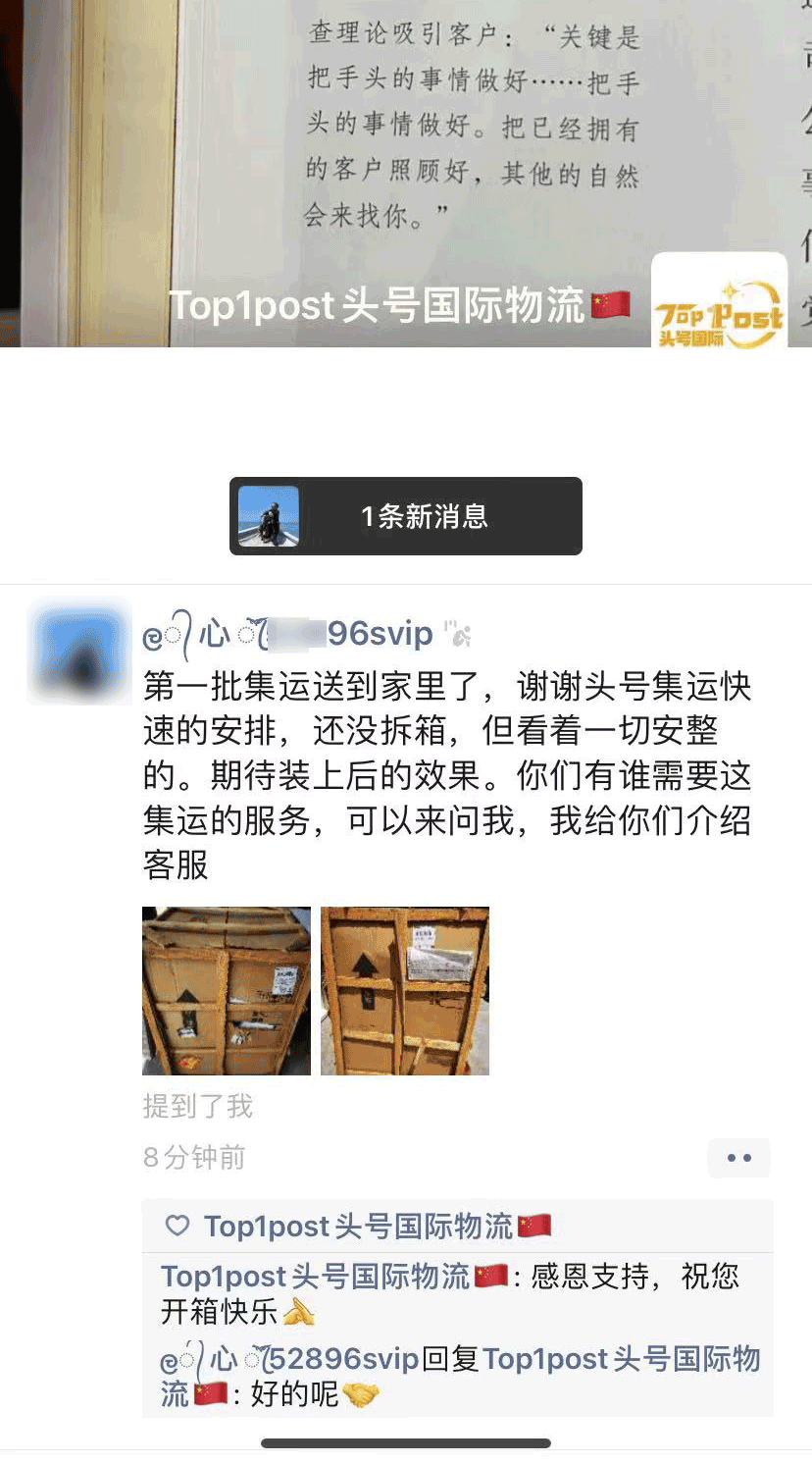This screenshot has width=812, height=1464.
Task: Open the poster's nickname ending in 96svip
Action: (x=287, y=634)
